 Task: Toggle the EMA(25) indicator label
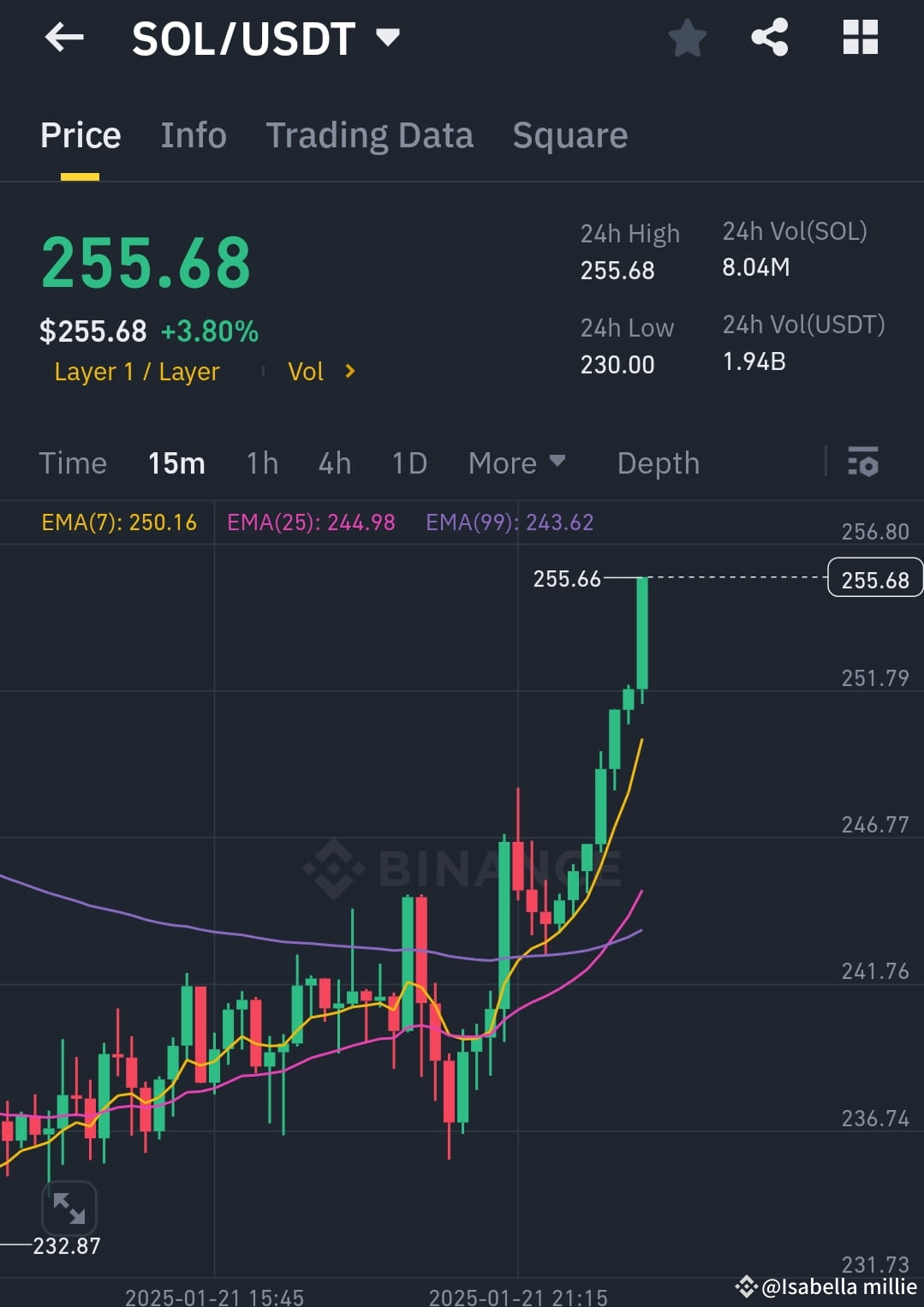point(310,522)
